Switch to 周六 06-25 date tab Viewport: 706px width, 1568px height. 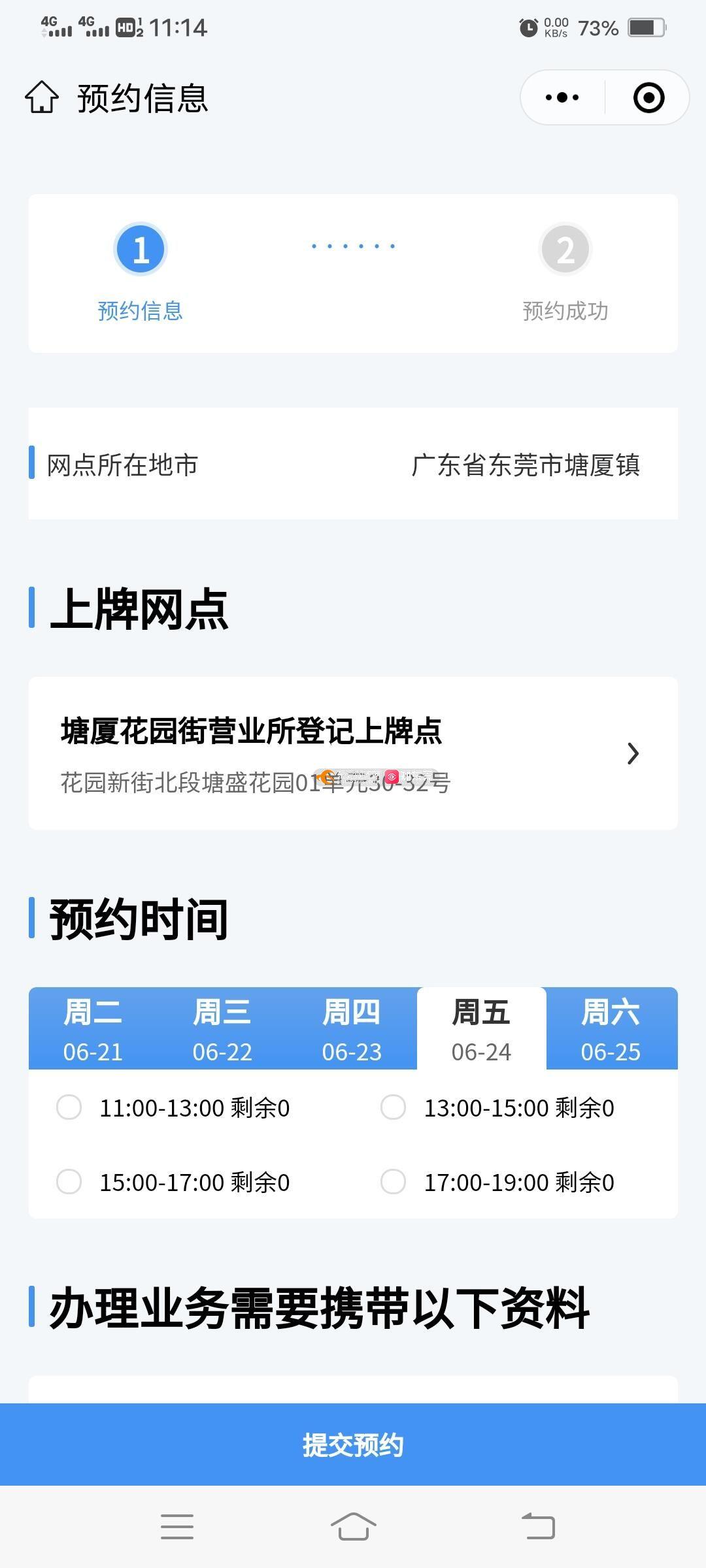[611, 1028]
